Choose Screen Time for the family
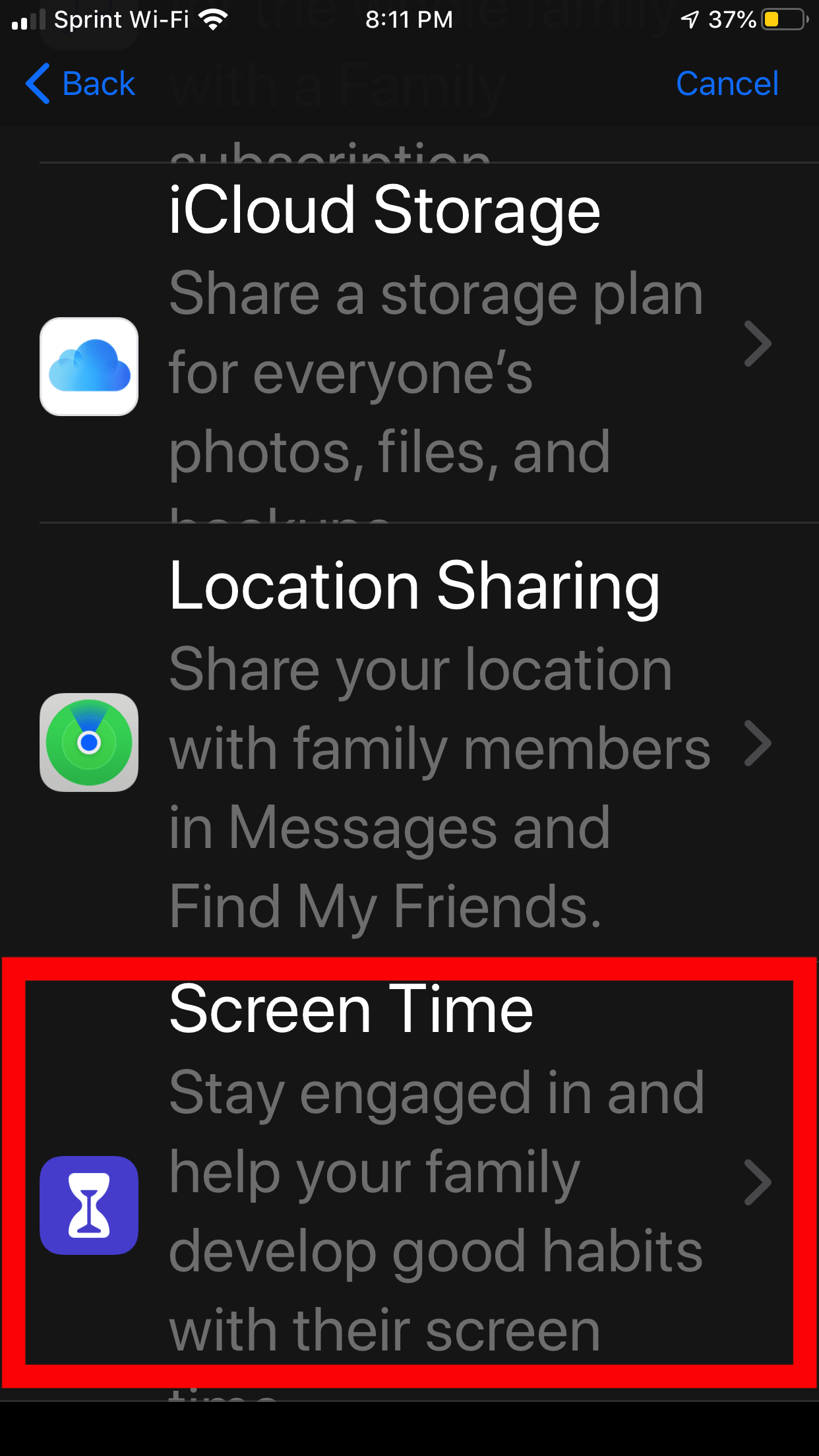This screenshot has width=819, height=1456. click(409, 1179)
